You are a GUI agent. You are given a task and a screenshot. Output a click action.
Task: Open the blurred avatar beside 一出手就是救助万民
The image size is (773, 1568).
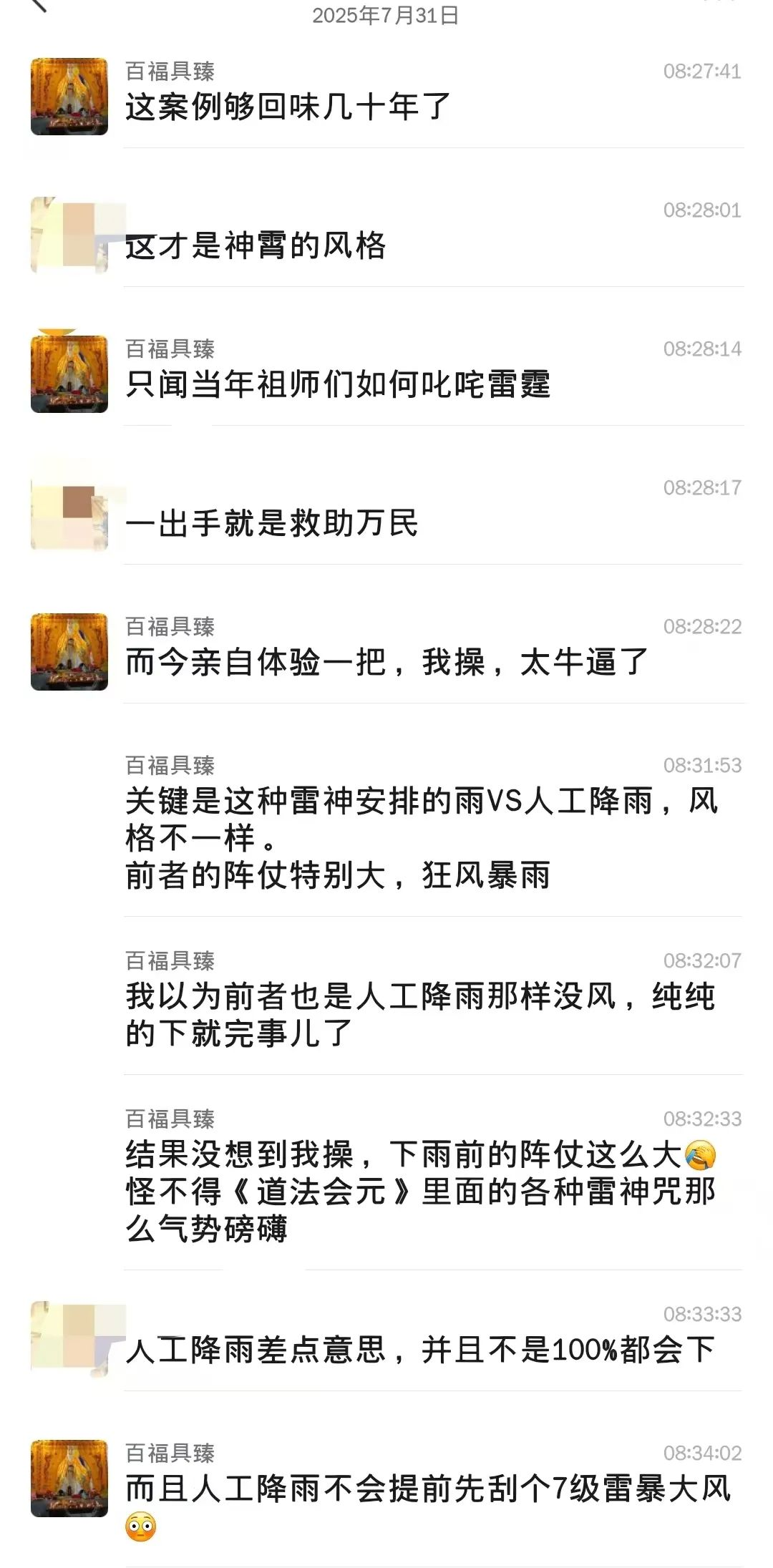69,513
